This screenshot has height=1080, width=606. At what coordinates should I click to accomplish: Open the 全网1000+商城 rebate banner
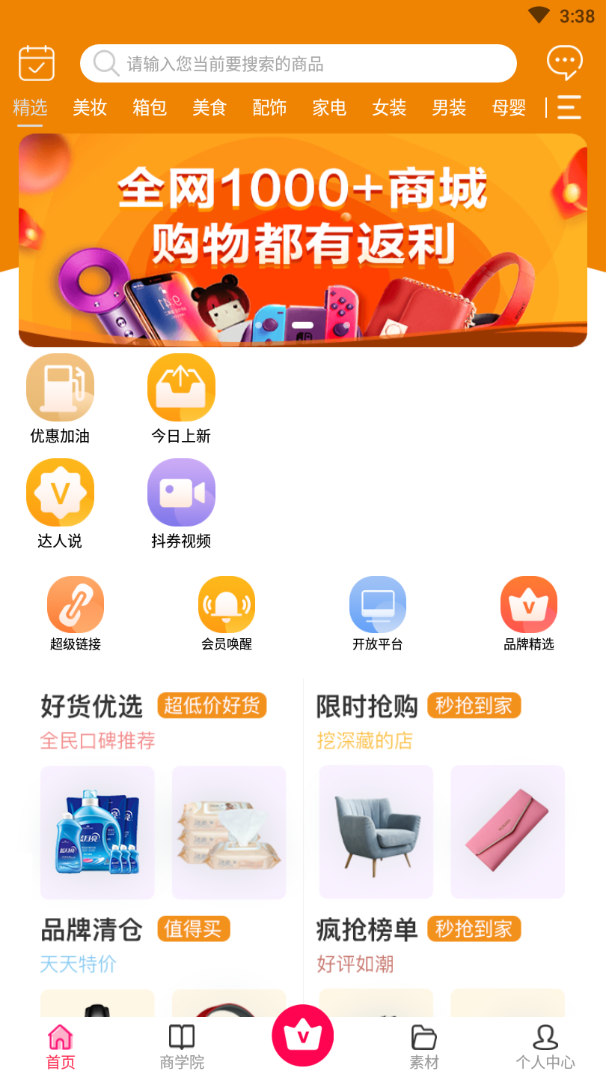pyautogui.click(x=303, y=240)
